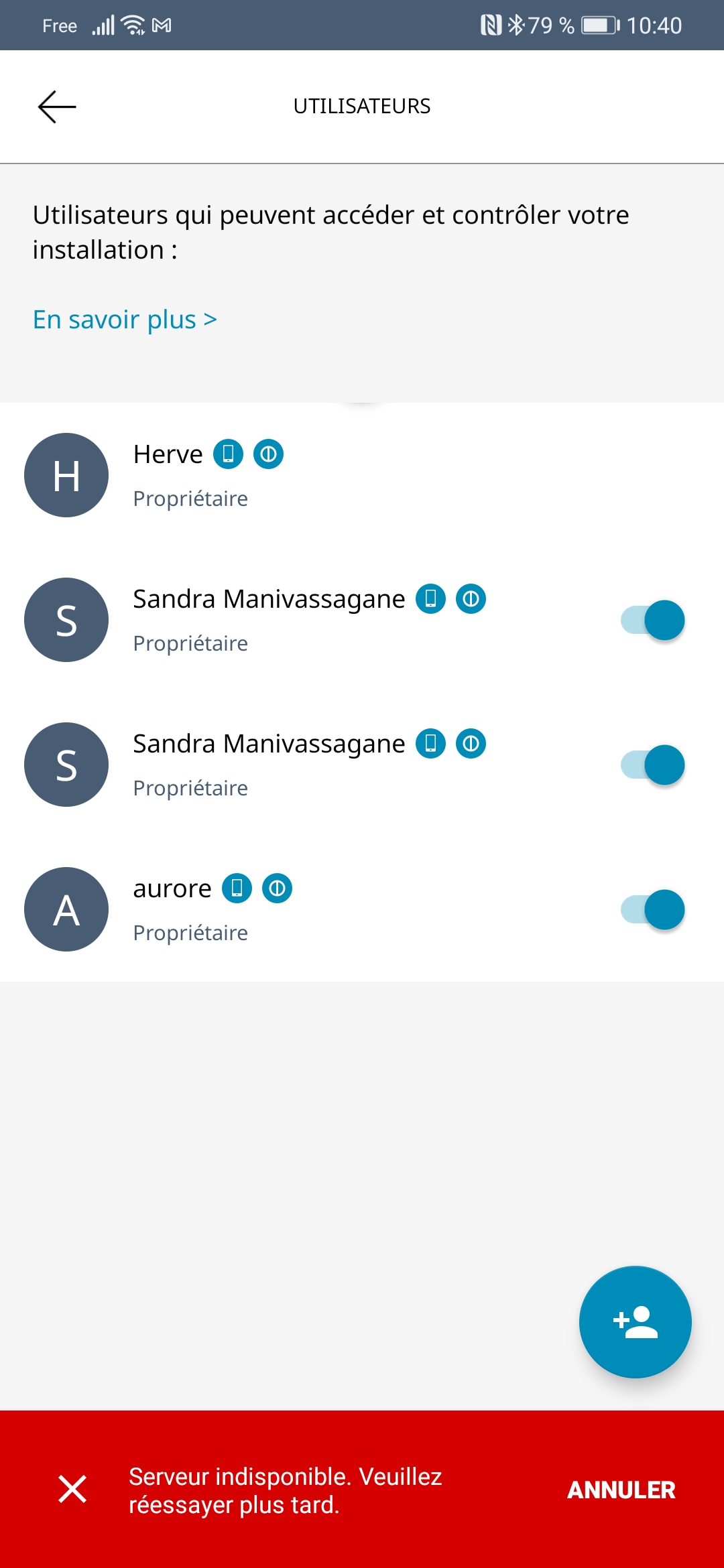This screenshot has height=1568, width=724.
Task: Add a new user
Action: pyautogui.click(x=635, y=1321)
